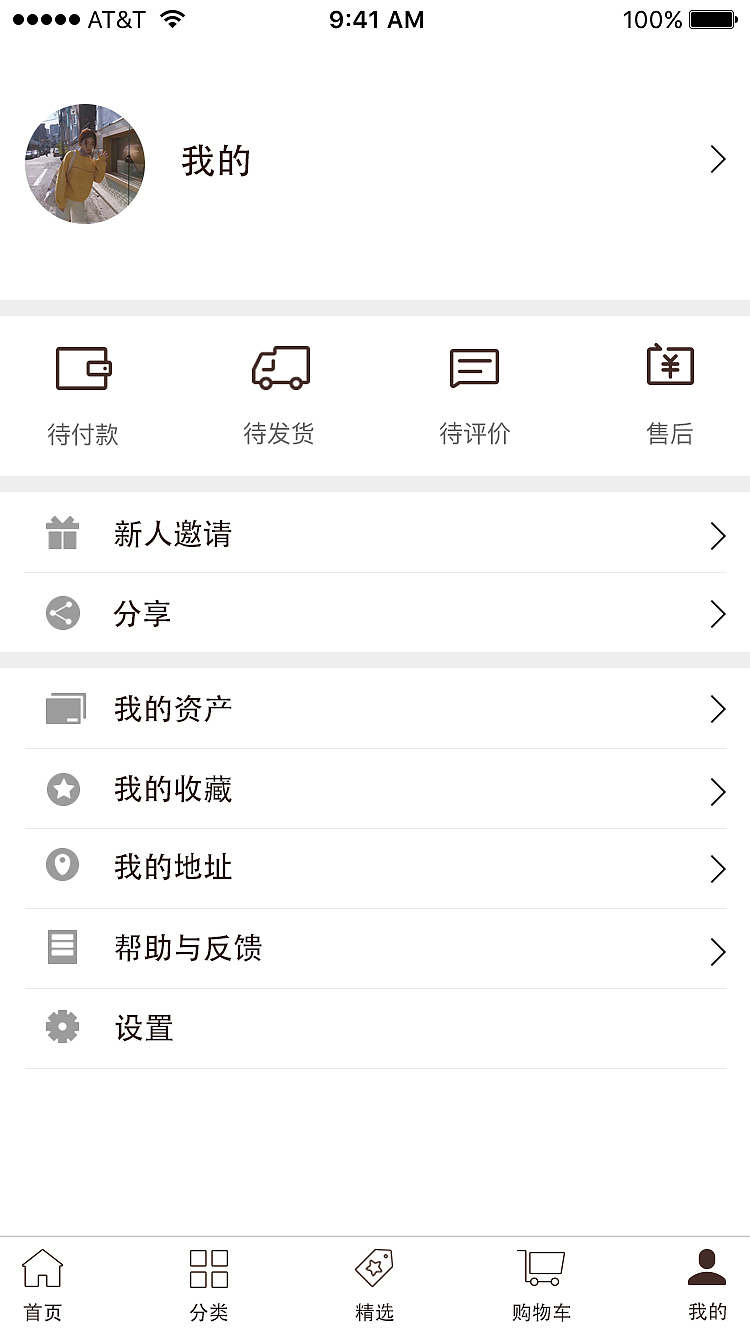The image size is (750, 1334).
Task: Click the location pin for 我的地址
Action: [x=63, y=868]
